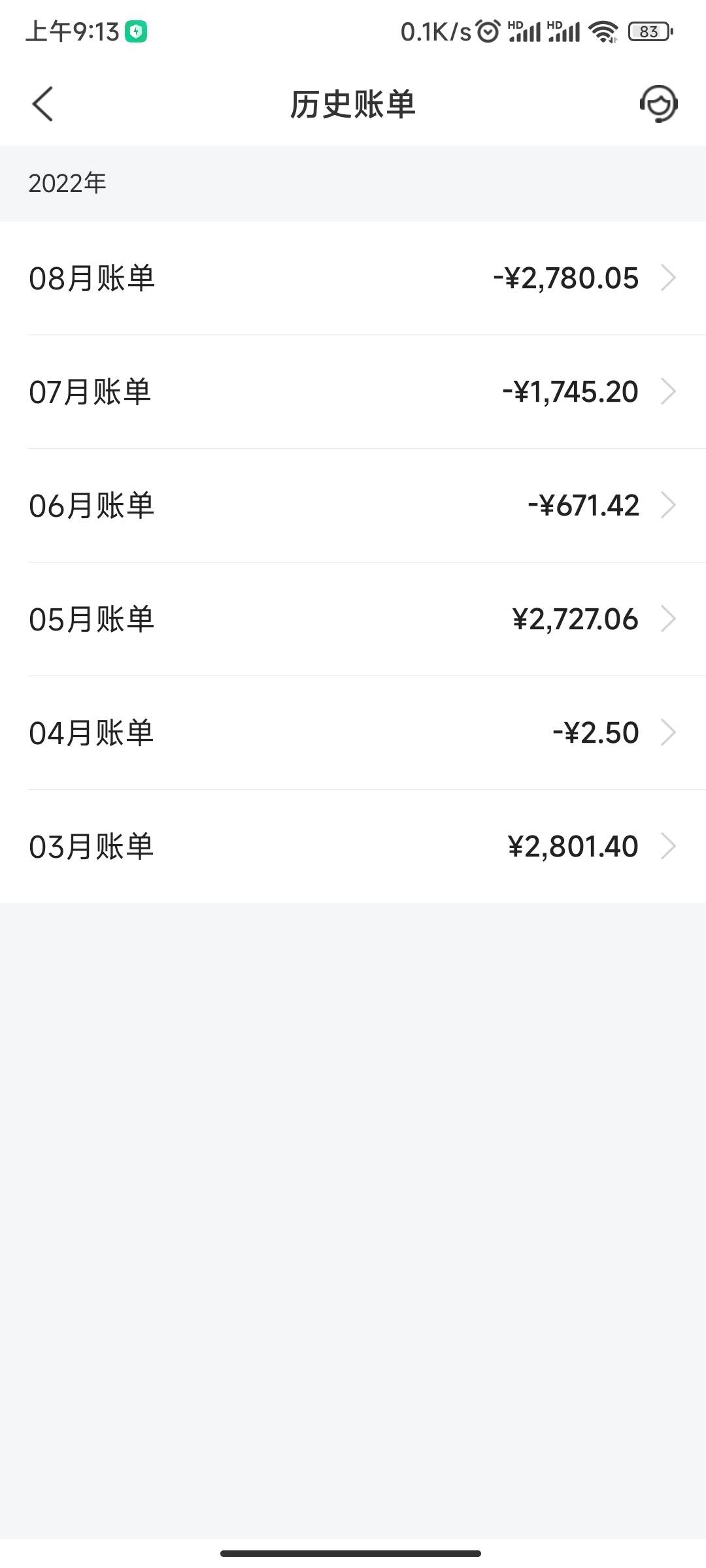Open the customer service headset icon
The image size is (706, 1568).
pos(658,104)
